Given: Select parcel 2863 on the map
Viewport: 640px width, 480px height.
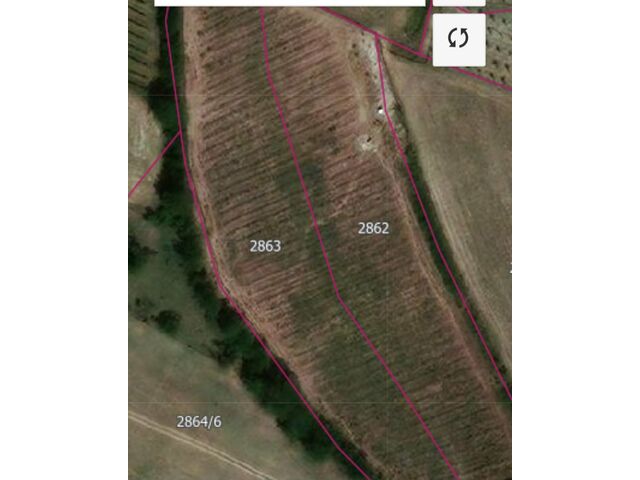Looking at the screenshot, I should pos(265,245).
